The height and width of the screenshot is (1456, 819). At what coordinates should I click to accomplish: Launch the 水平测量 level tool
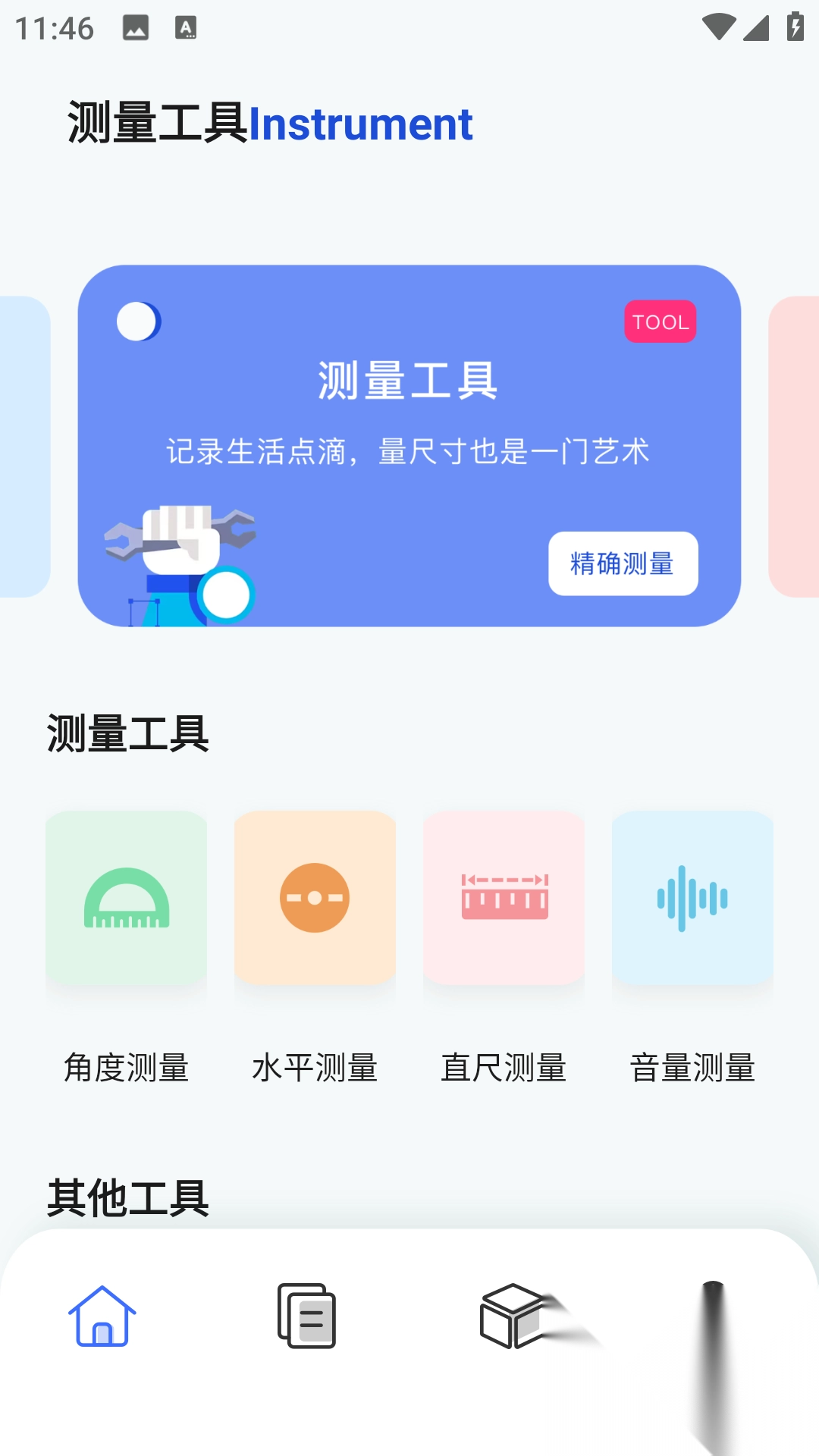[x=315, y=899]
